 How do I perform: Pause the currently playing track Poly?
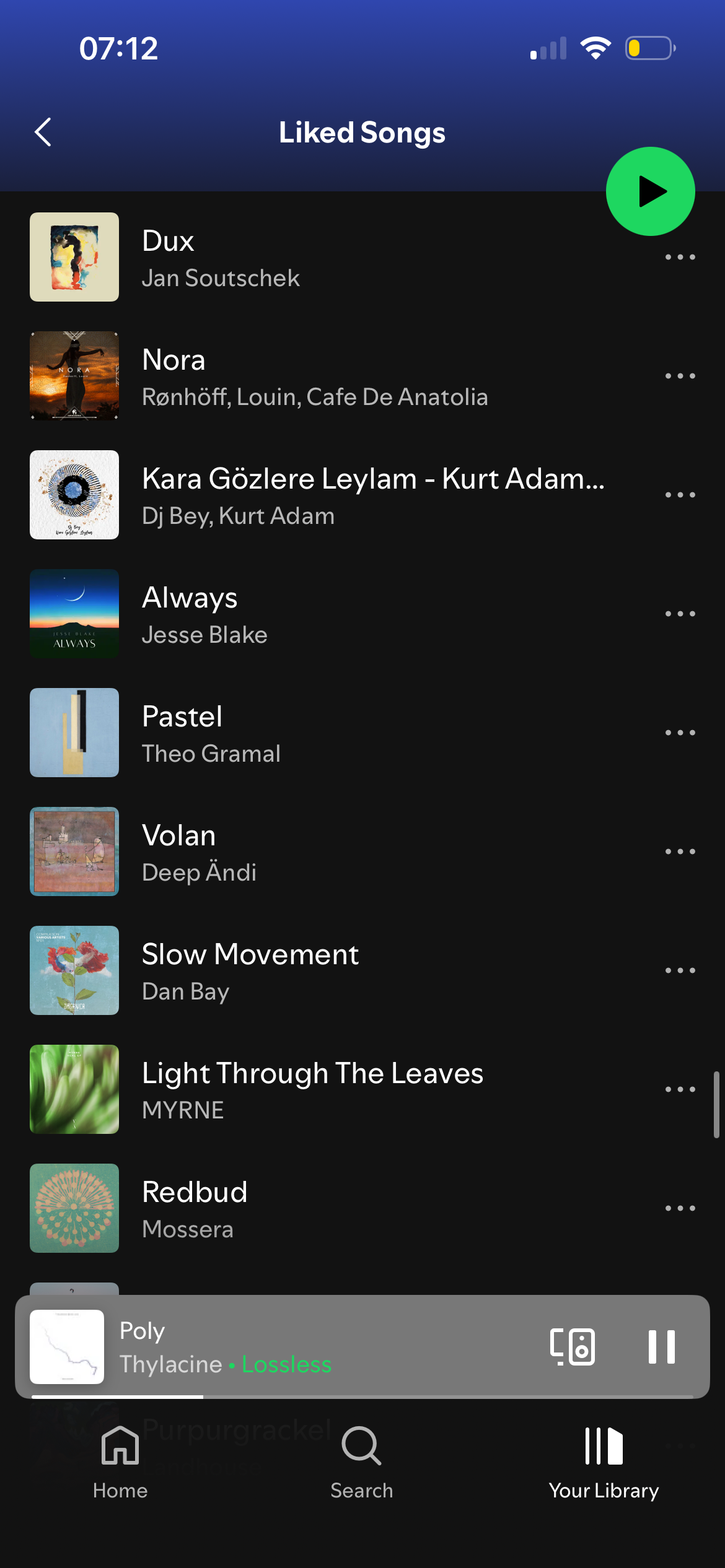(x=661, y=1347)
